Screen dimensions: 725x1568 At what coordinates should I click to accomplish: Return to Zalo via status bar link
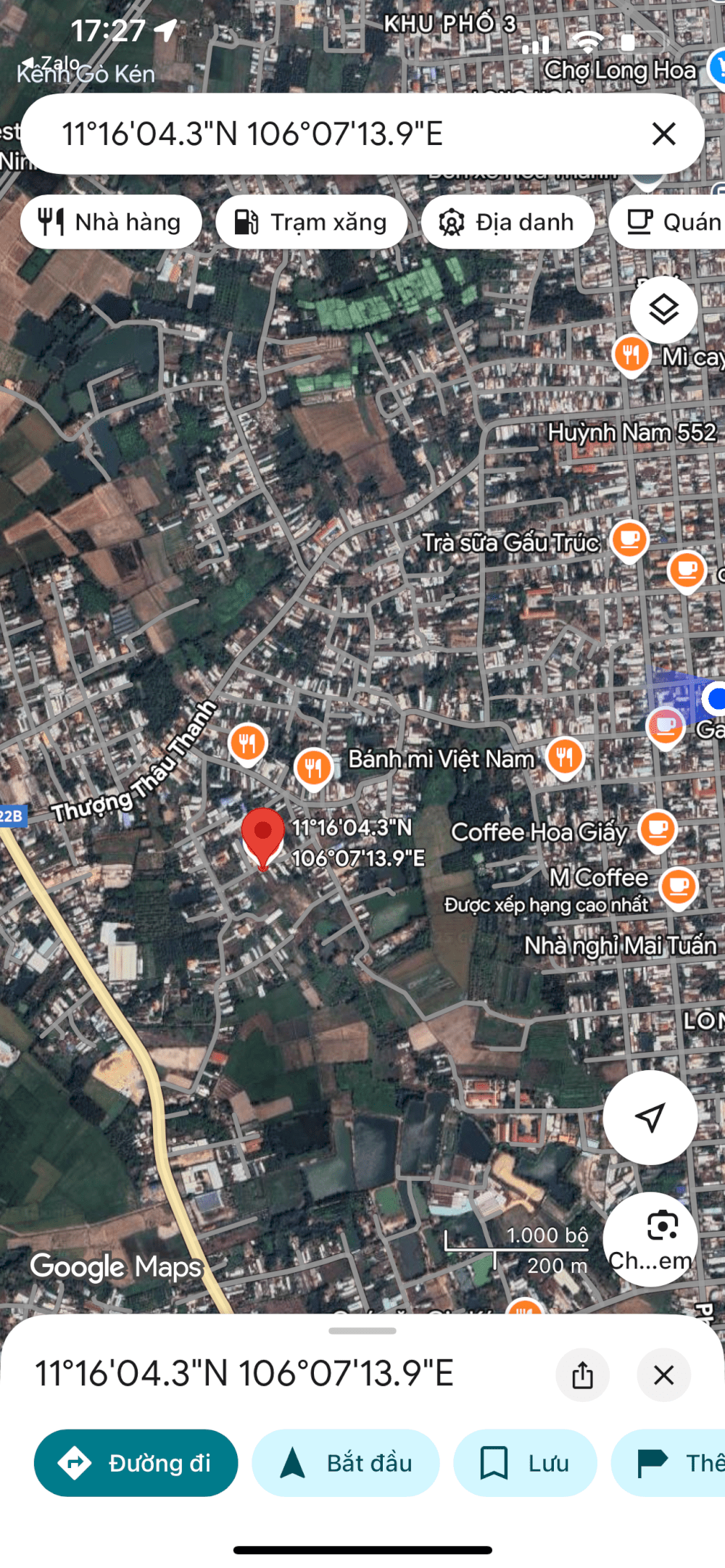click(51, 63)
